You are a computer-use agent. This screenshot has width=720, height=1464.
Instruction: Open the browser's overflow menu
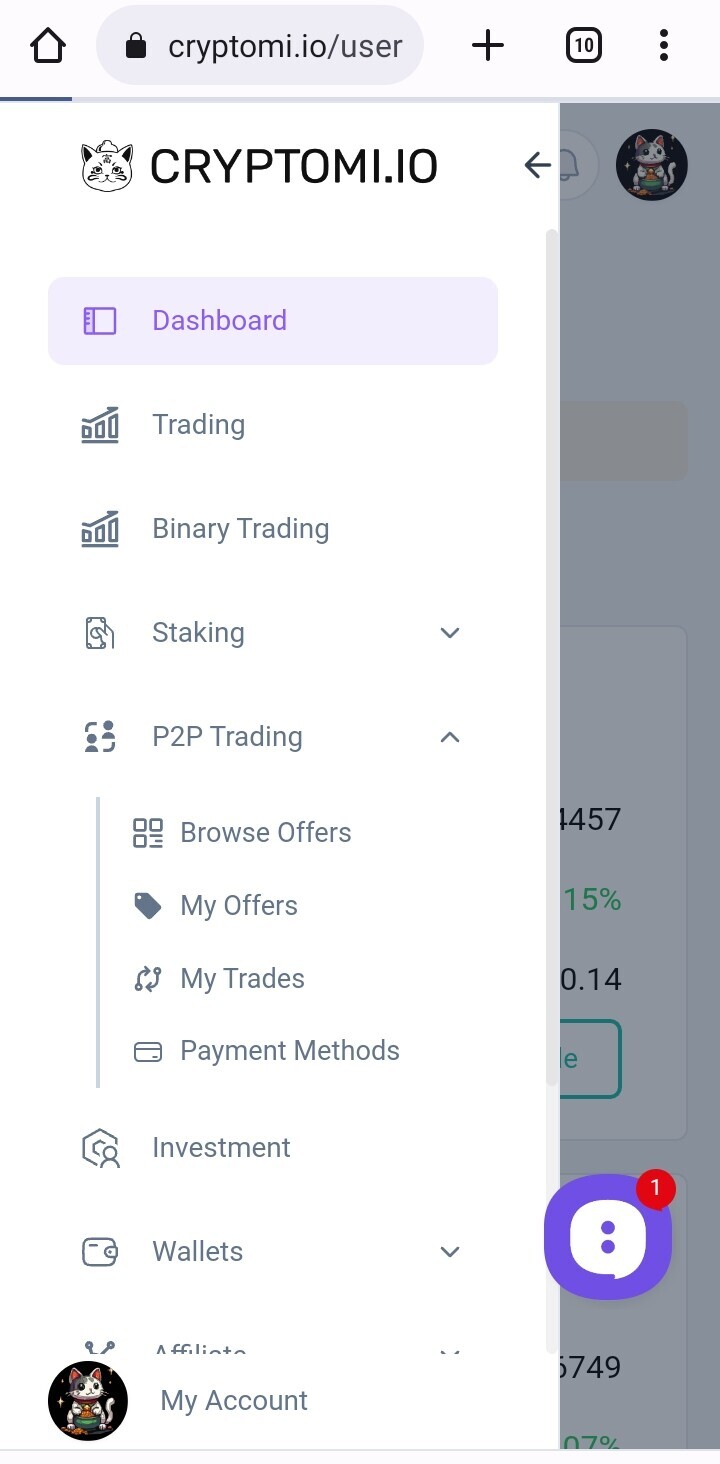(x=664, y=45)
